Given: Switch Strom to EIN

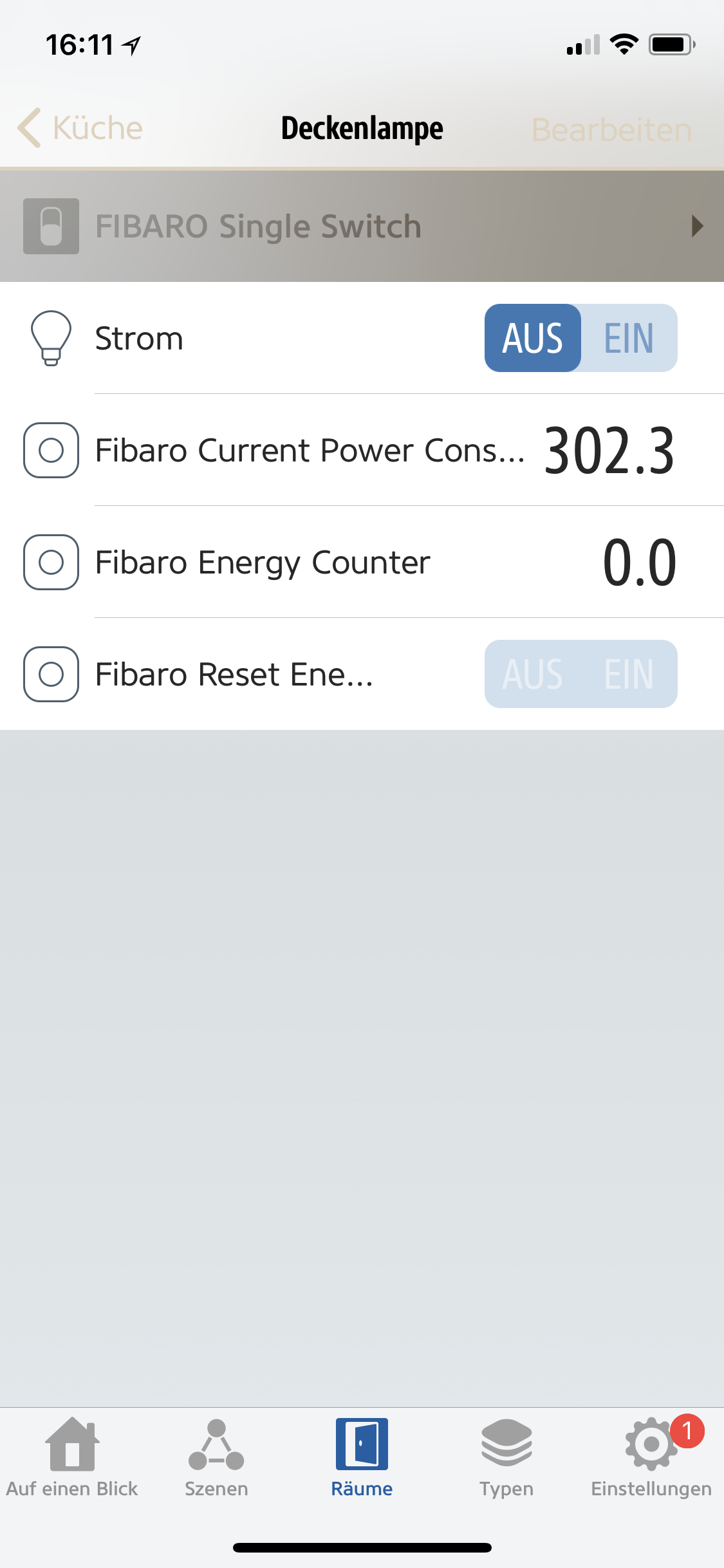Looking at the screenshot, I should click(x=629, y=339).
